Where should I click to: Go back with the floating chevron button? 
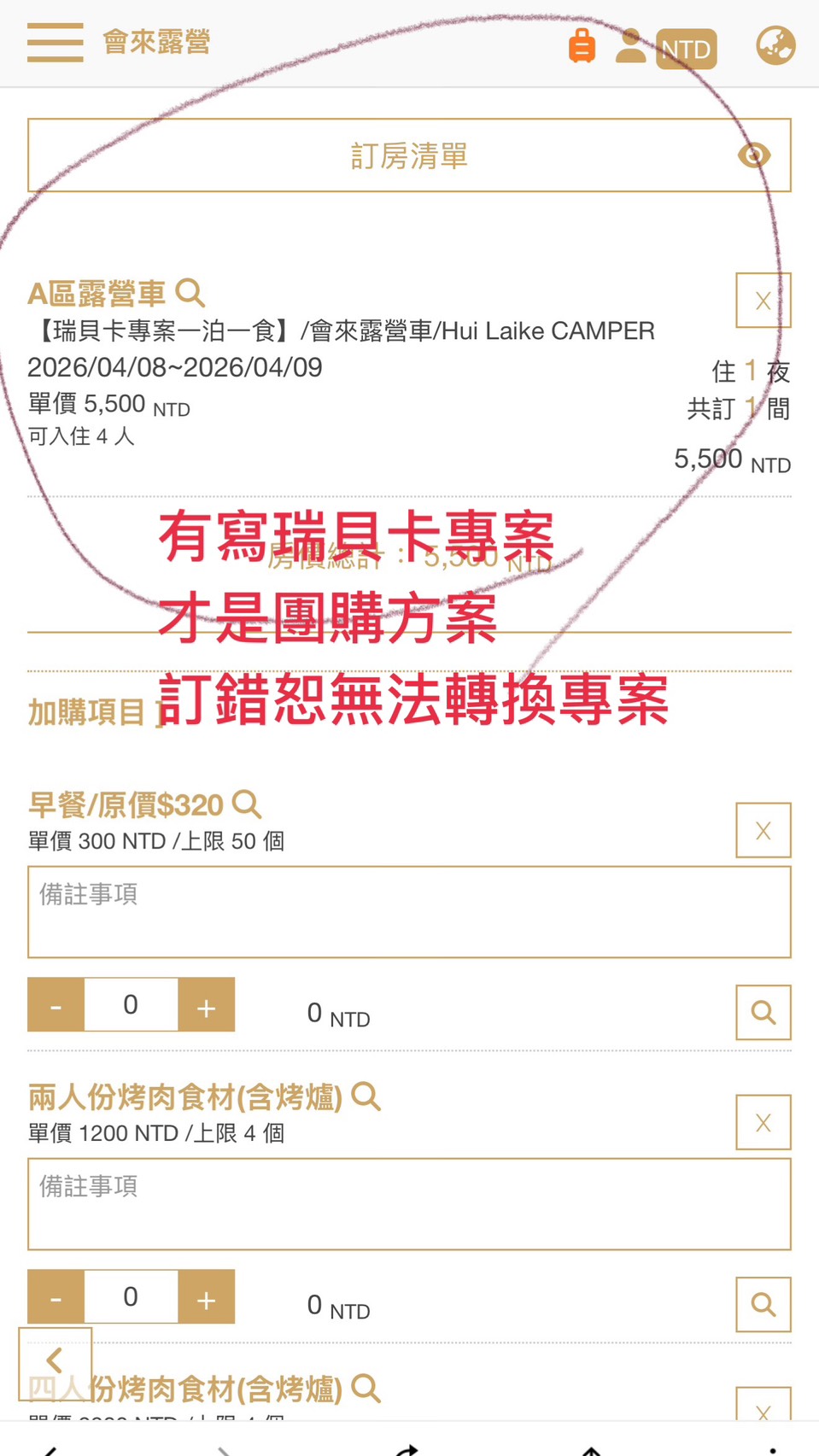tap(55, 1361)
